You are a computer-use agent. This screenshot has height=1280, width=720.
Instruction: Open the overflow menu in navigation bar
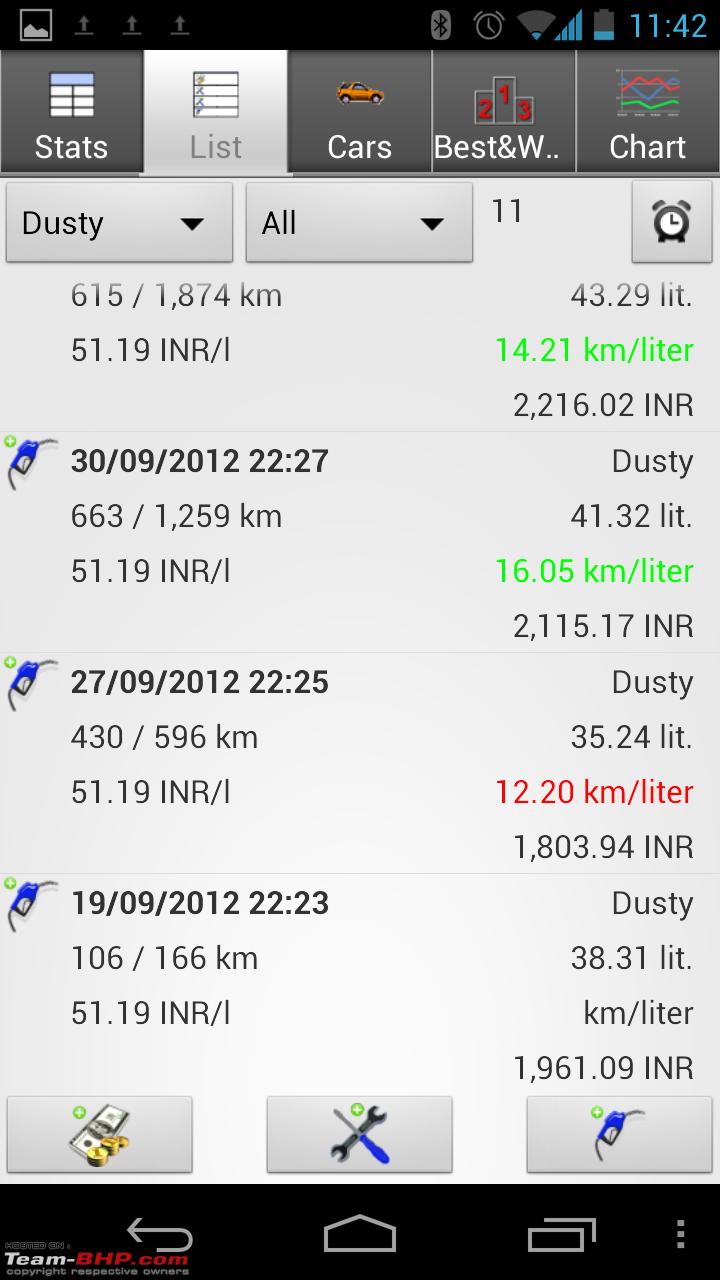pyautogui.click(x=681, y=1233)
